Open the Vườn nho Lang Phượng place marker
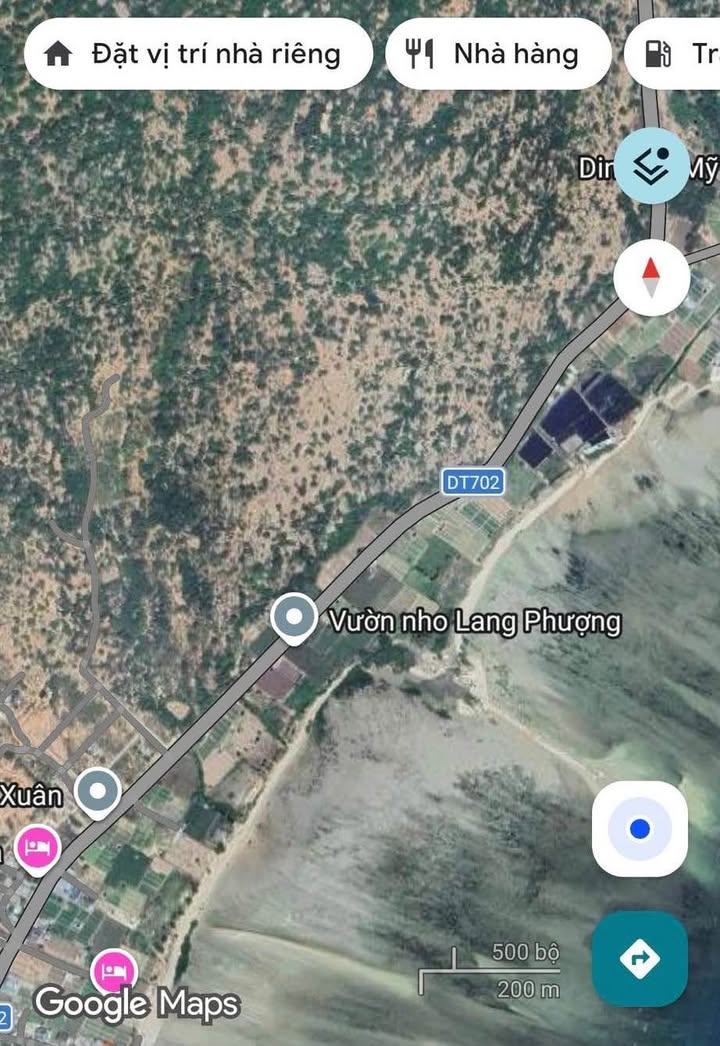 click(294, 619)
